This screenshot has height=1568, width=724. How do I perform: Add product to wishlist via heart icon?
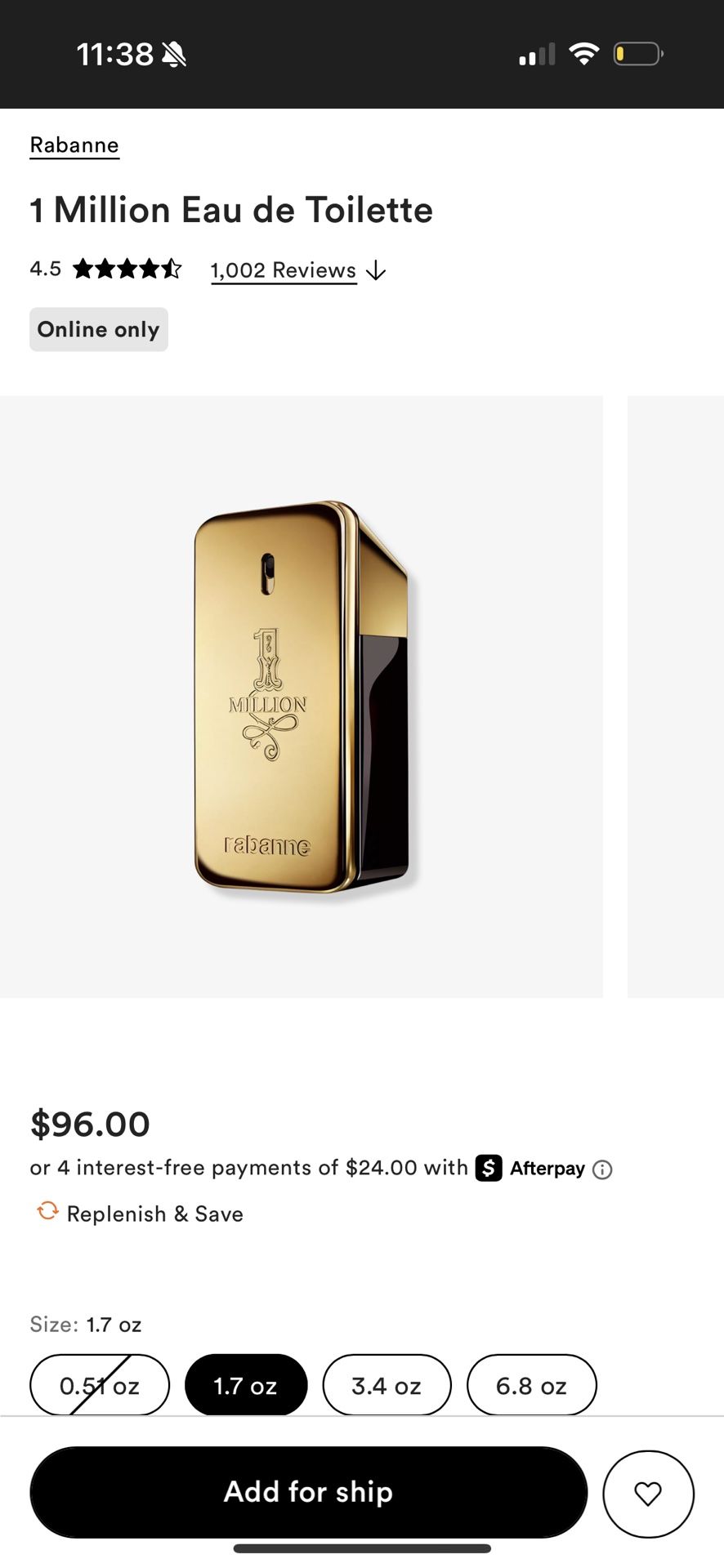648,1492
